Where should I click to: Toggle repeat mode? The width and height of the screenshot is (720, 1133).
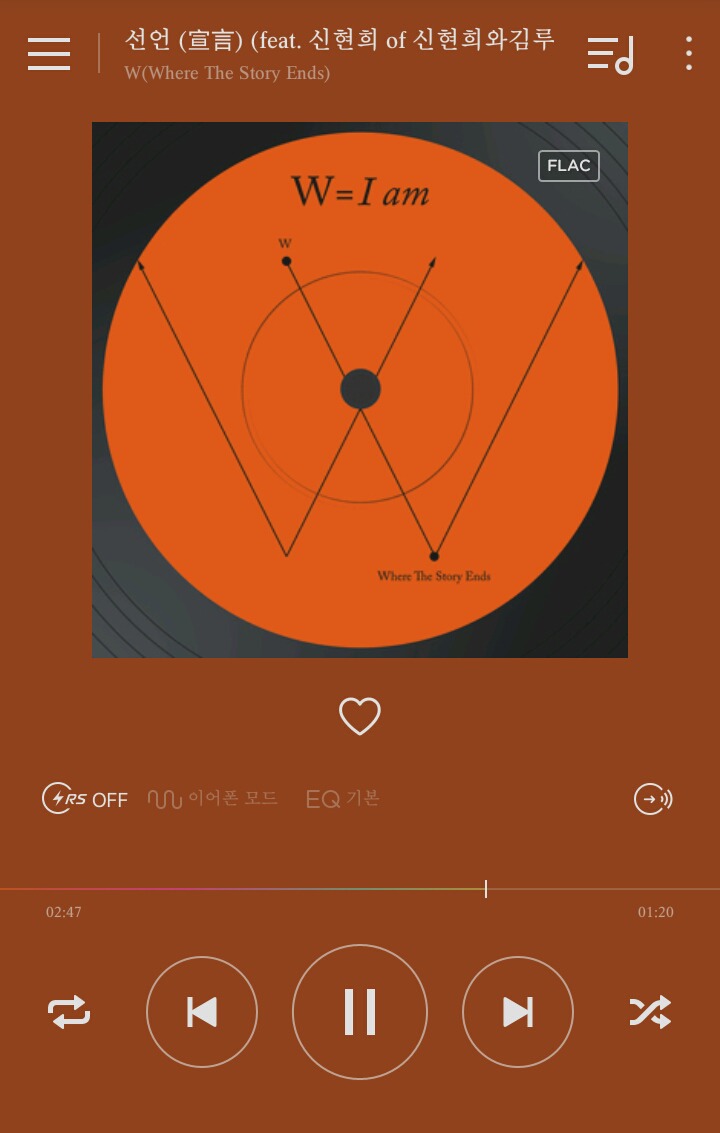pos(69,1012)
